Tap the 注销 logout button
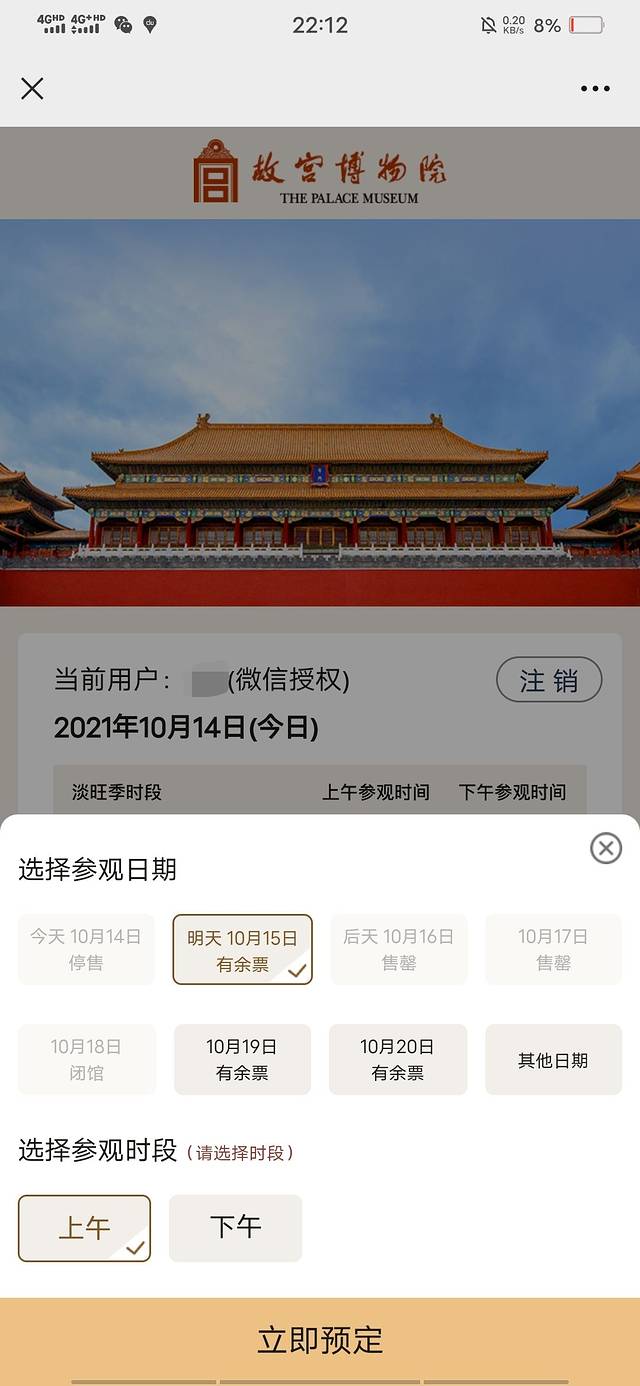 [549, 680]
